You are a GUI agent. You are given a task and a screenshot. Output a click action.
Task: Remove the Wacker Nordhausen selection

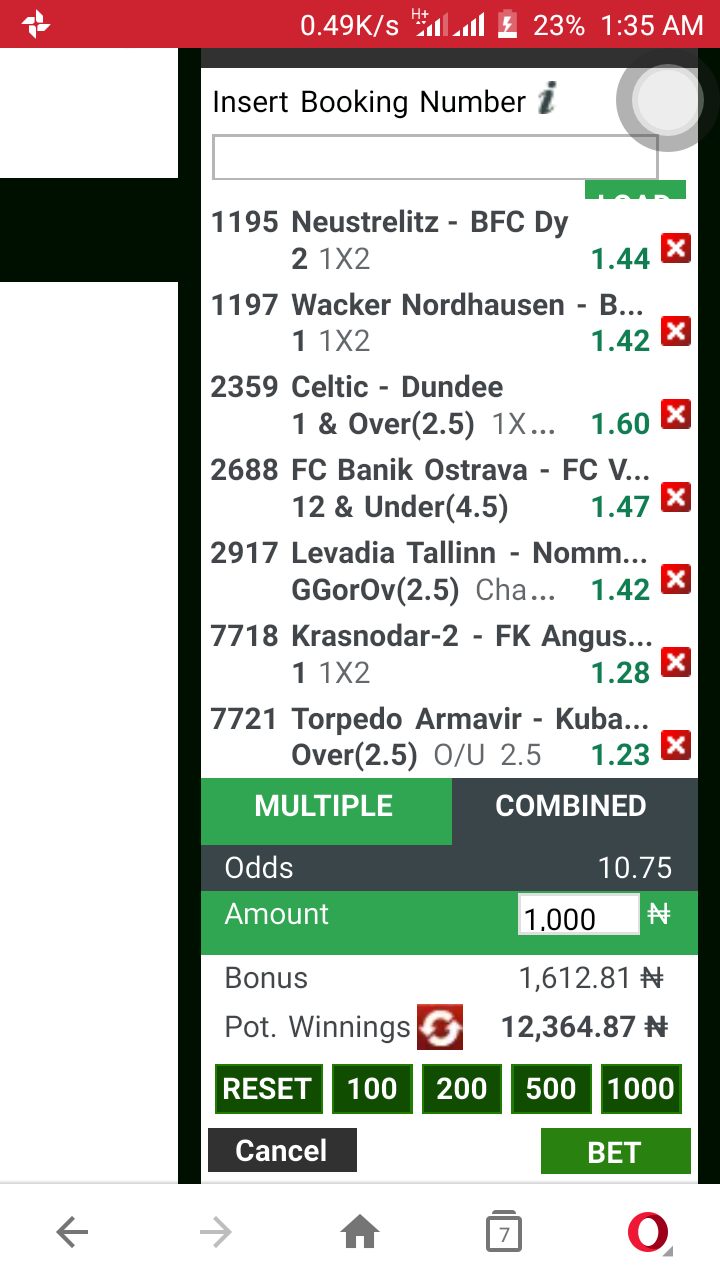pyautogui.click(x=676, y=331)
